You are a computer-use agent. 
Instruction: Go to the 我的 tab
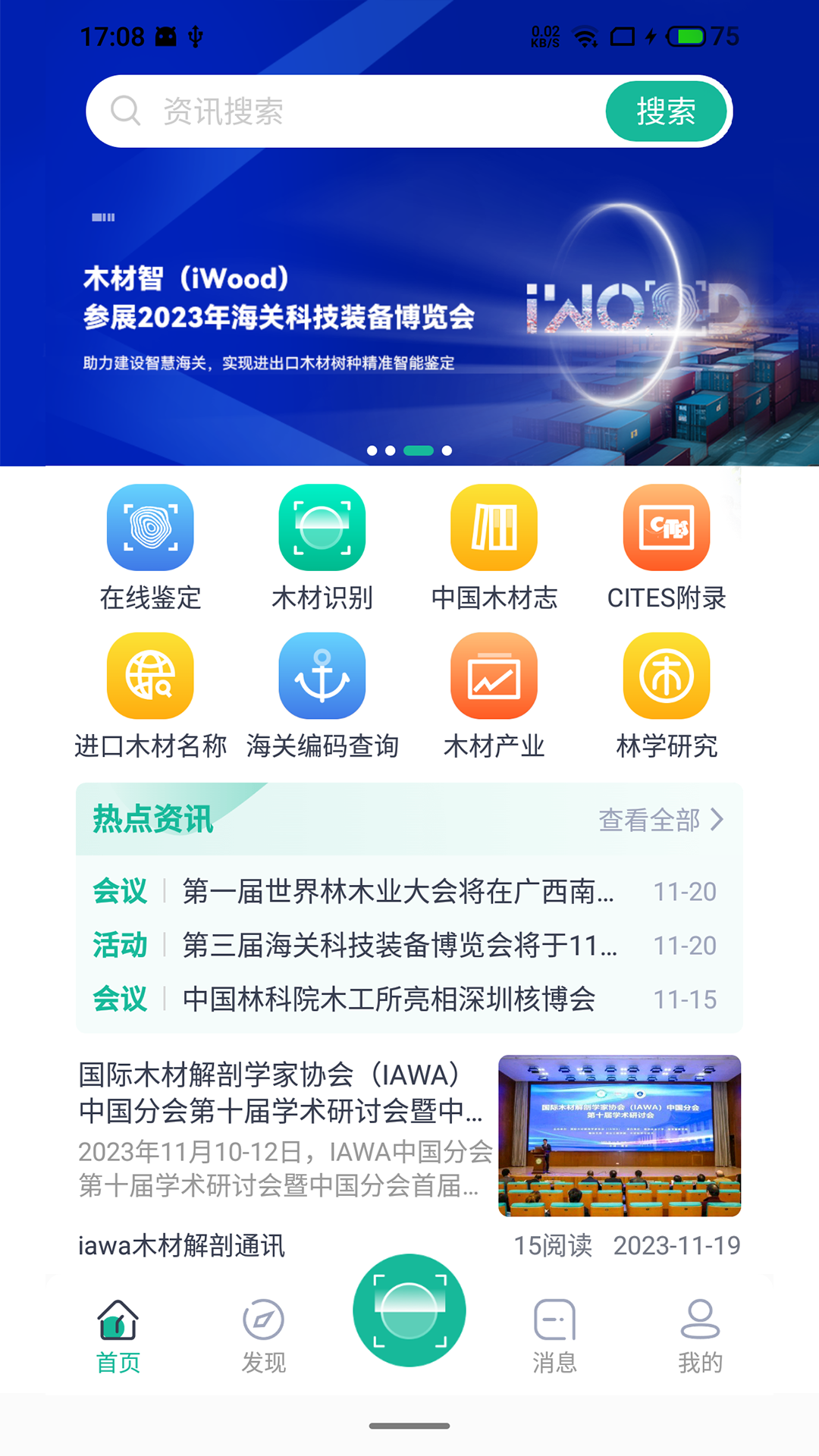700,1336
